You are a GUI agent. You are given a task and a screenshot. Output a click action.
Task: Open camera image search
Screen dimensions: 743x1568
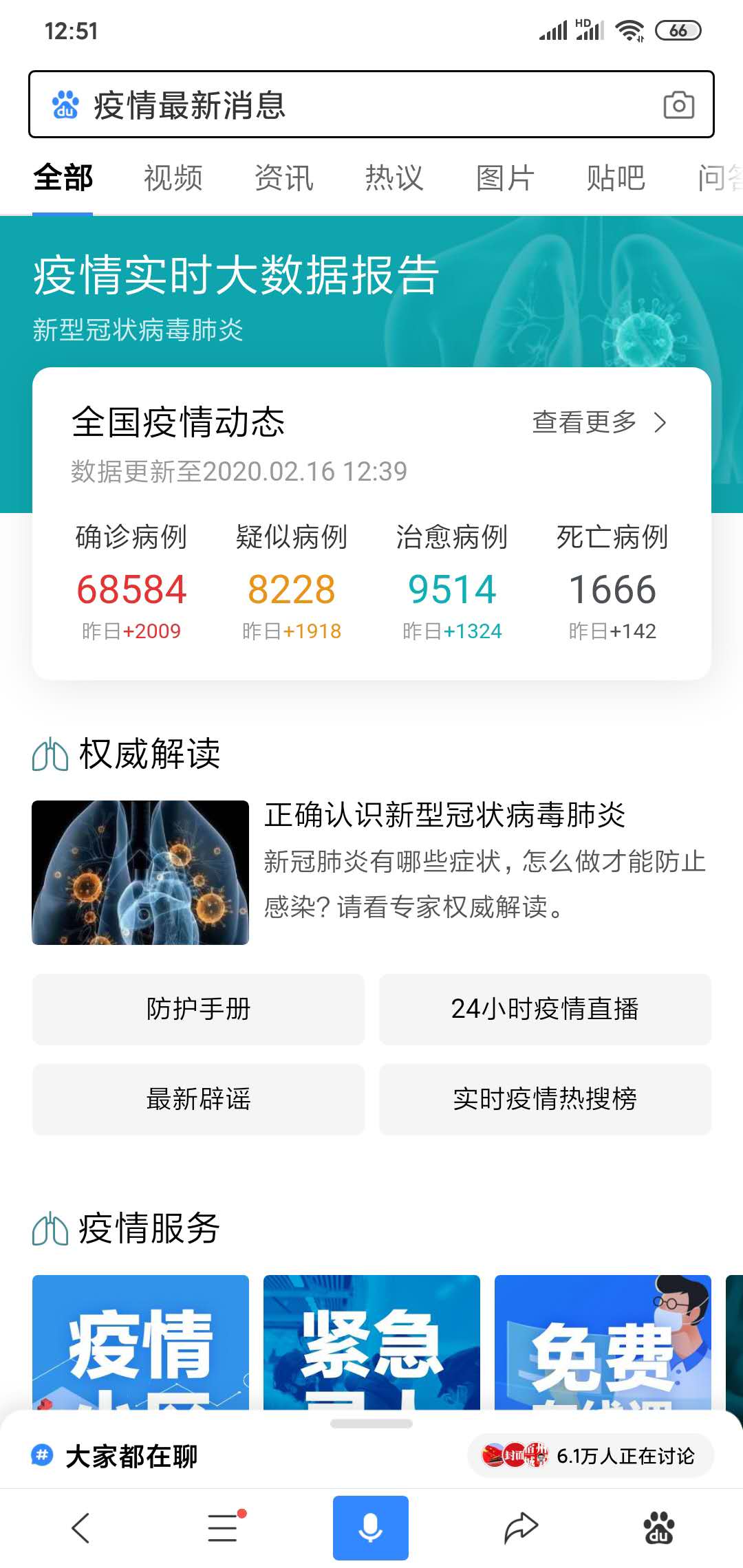(678, 105)
